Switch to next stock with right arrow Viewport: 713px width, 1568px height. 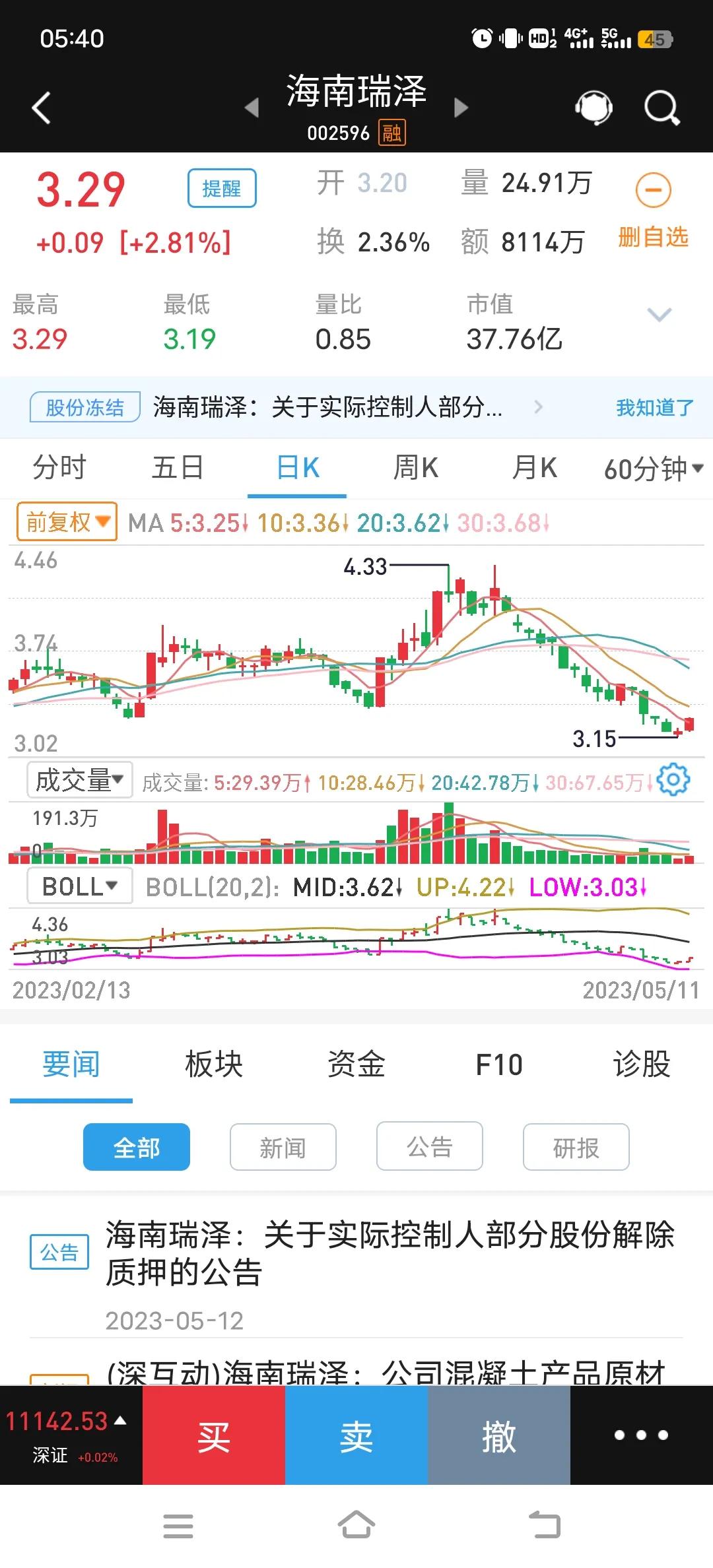461,107
